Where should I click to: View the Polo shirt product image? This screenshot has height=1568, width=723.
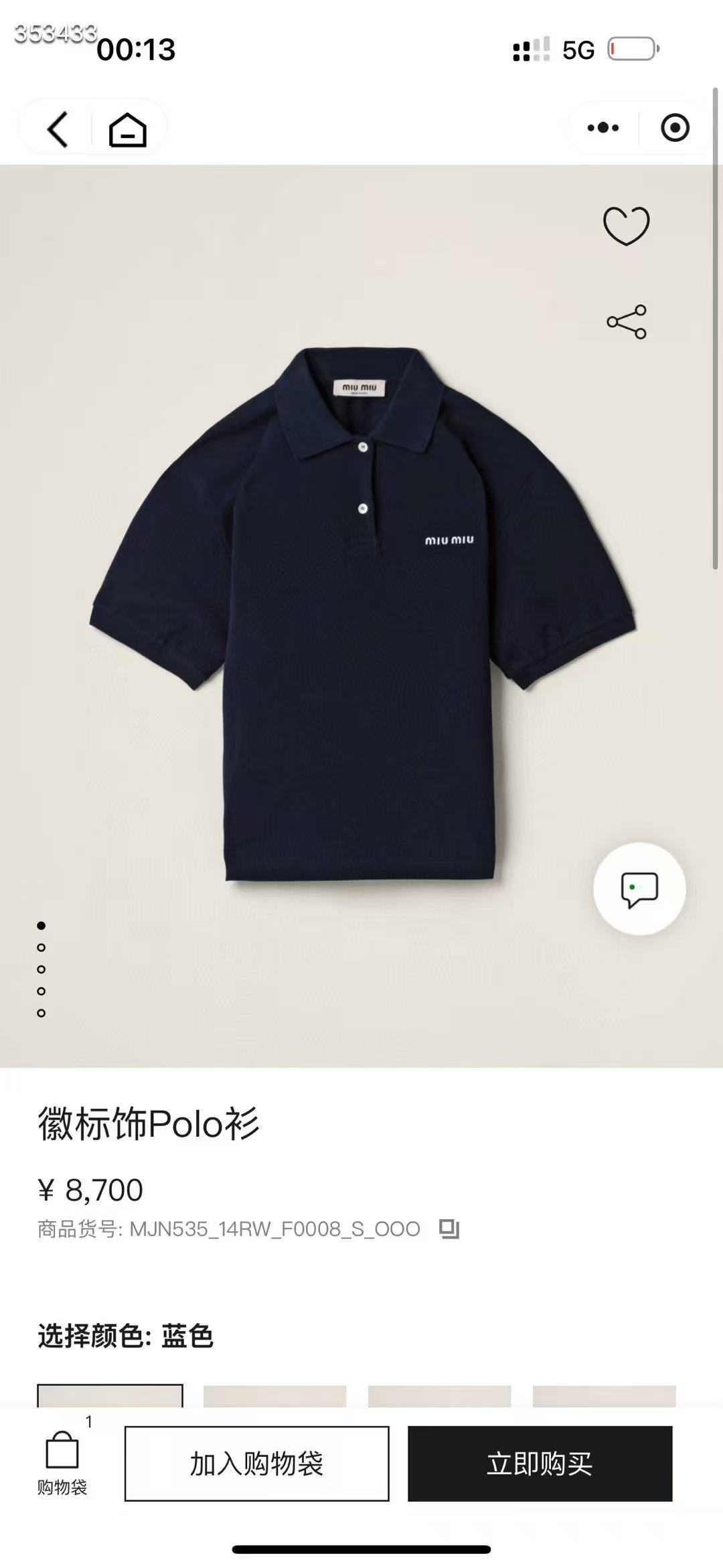click(x=361, y=613)
